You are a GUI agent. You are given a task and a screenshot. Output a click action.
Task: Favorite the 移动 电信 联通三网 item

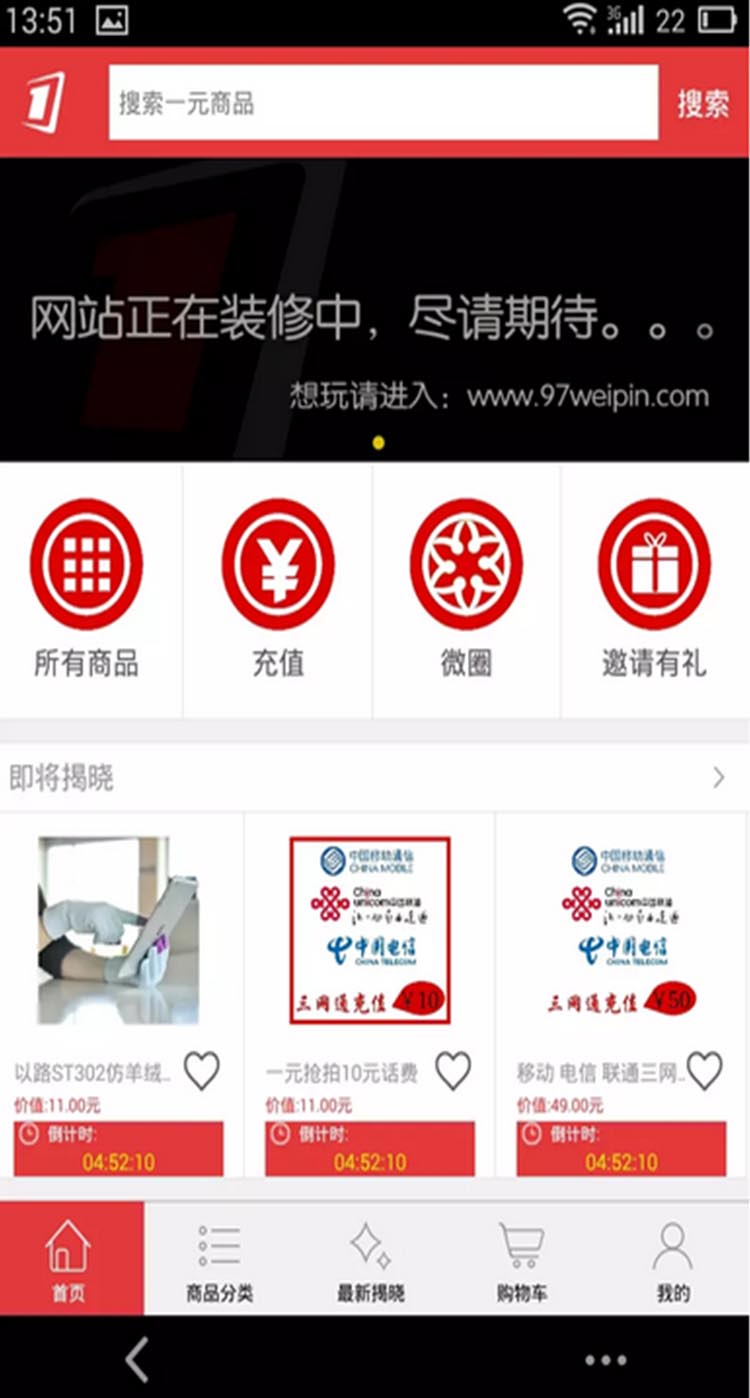[x=704, y=1071]
